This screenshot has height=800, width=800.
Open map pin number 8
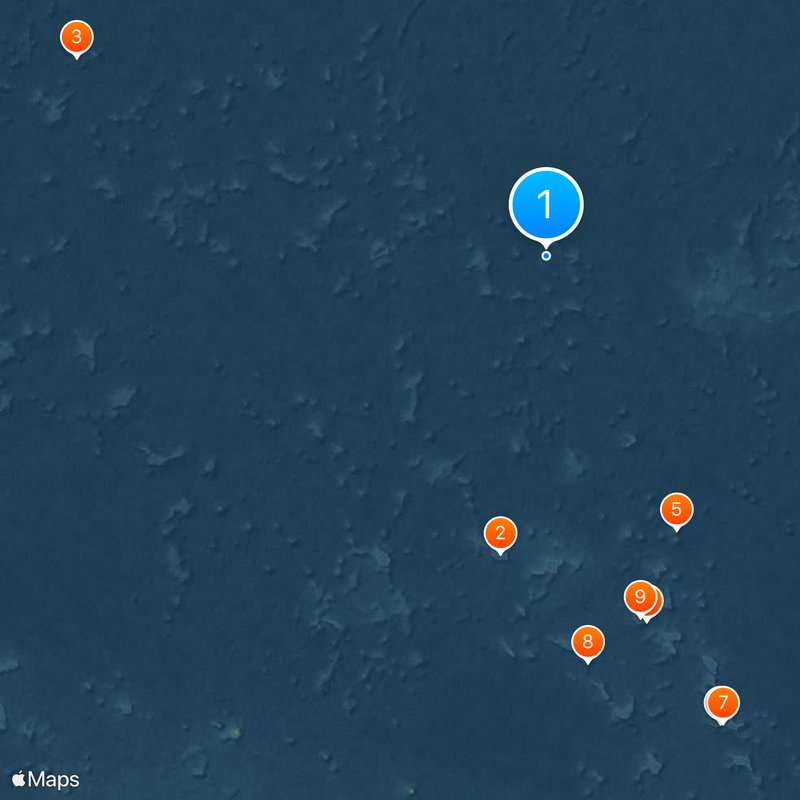tap(587, 641)
